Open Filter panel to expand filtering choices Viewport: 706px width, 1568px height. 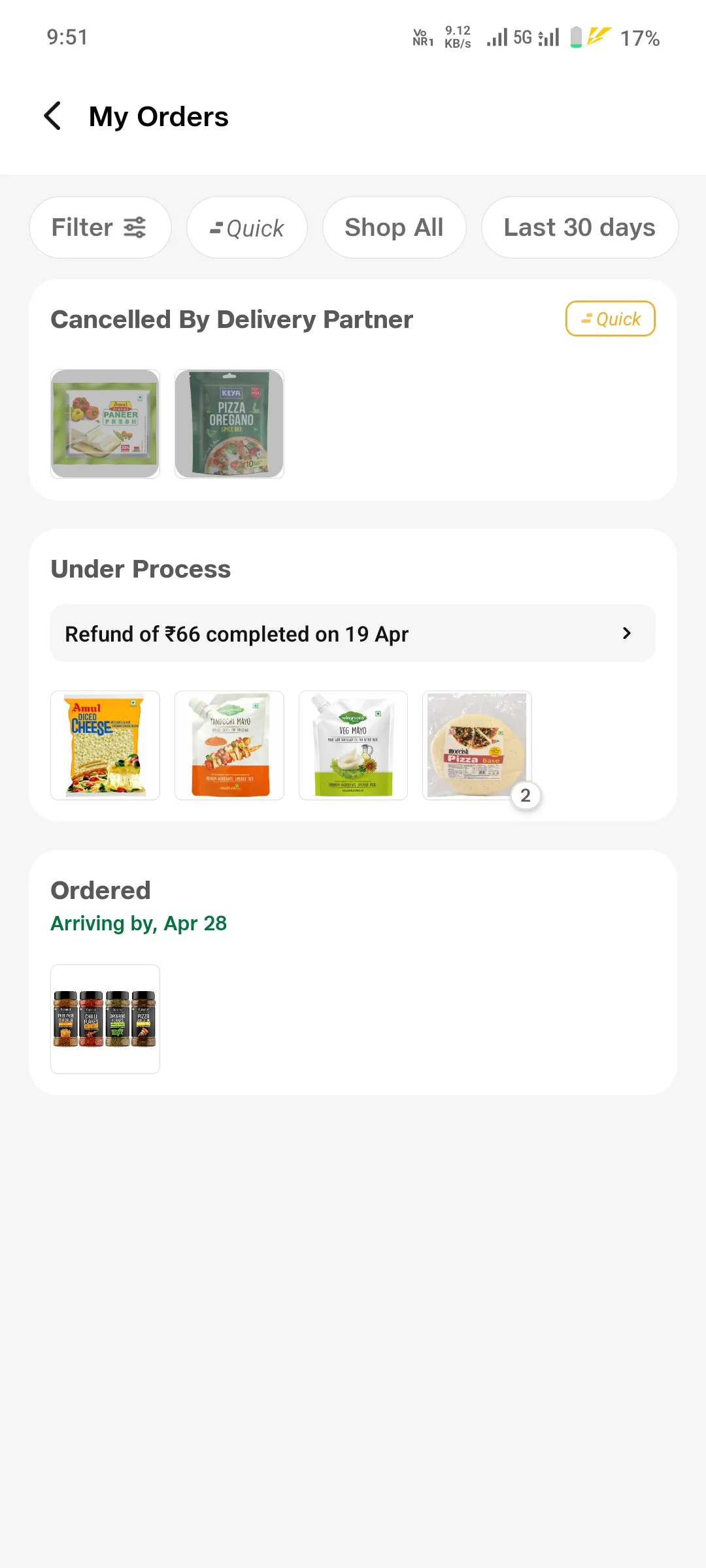click(x=99, y=227)
